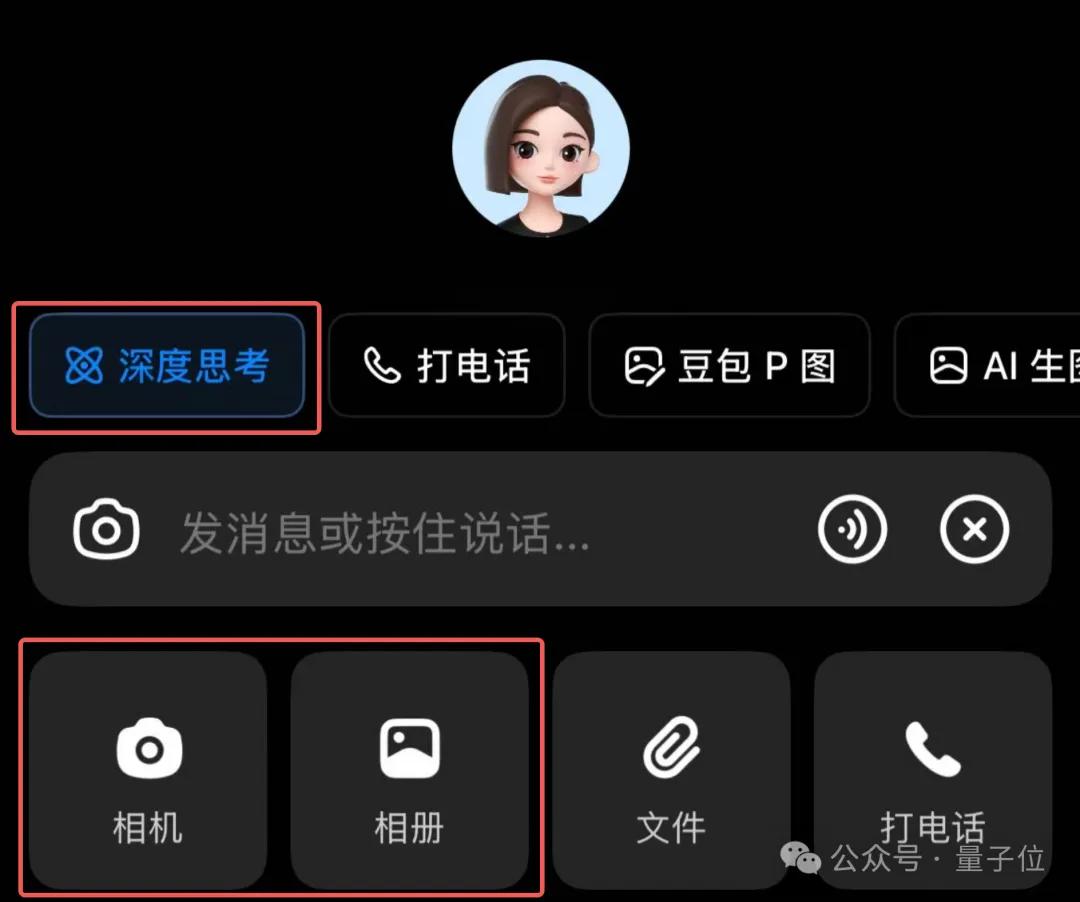
Task: Open the 相机 tile
Action: click(x=148, y=770)
